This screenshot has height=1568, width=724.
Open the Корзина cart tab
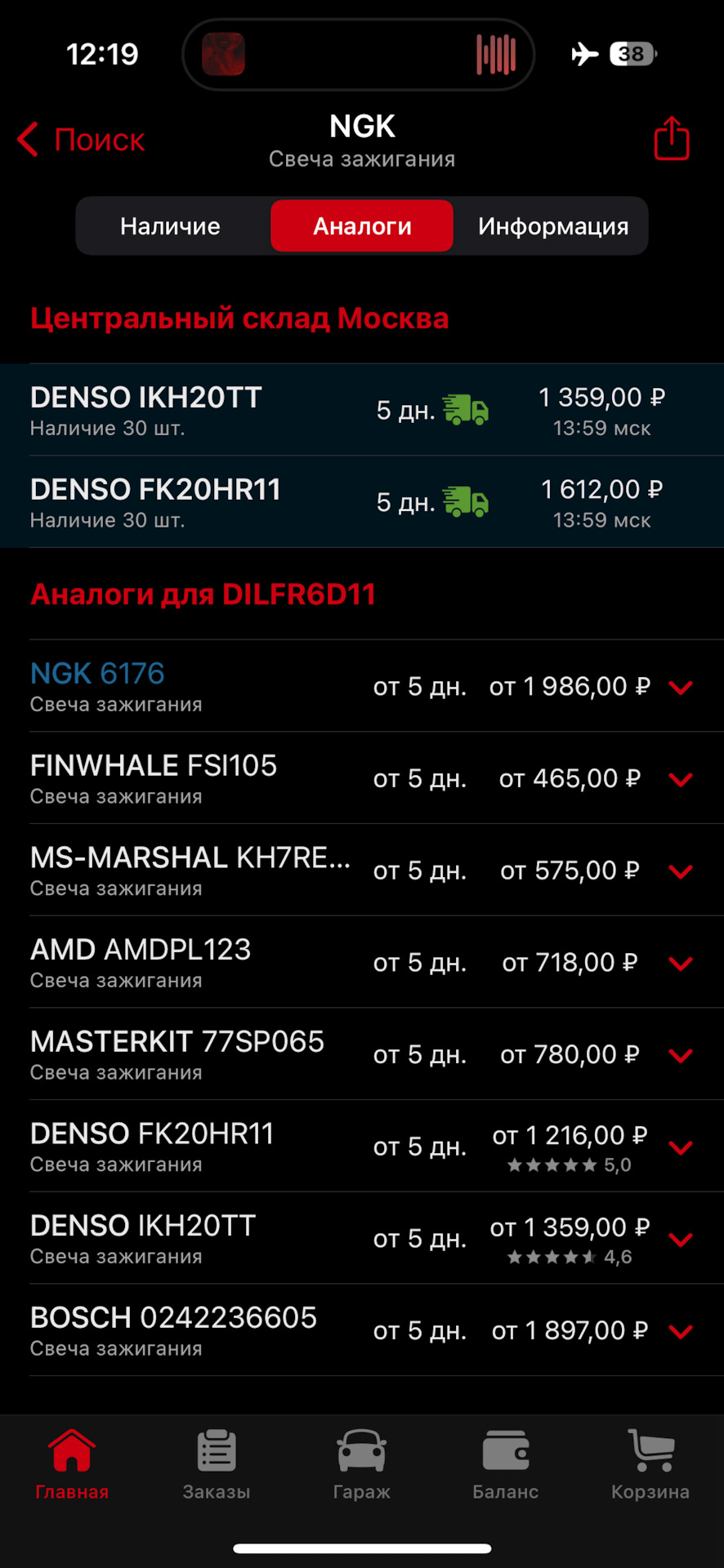tap(650, 1465)
